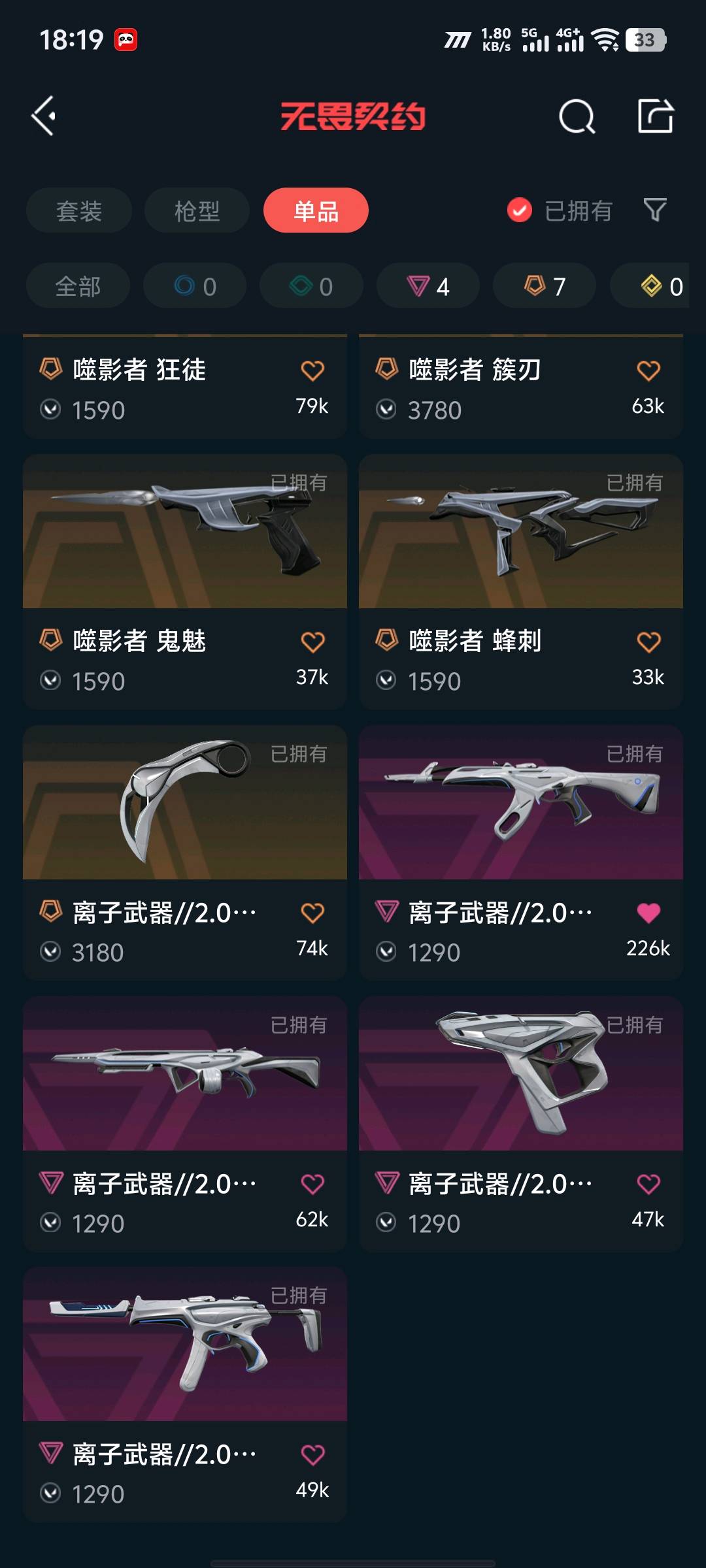This screenshot has height=1568, width=706.
Task: Open the search icon in the header
Action: coord(577,116)
